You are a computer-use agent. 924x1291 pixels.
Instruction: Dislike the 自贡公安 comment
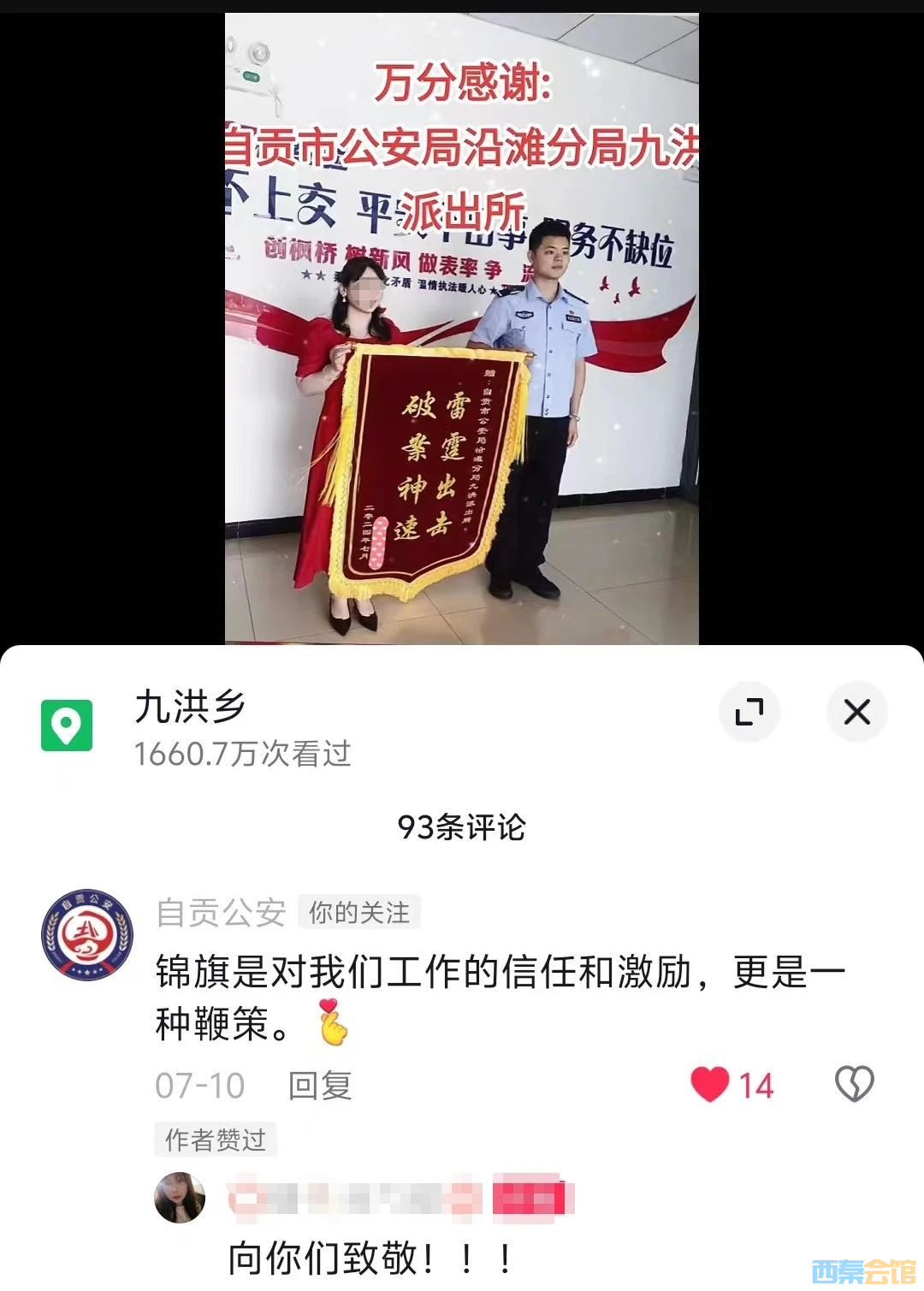click(853, 1085)
